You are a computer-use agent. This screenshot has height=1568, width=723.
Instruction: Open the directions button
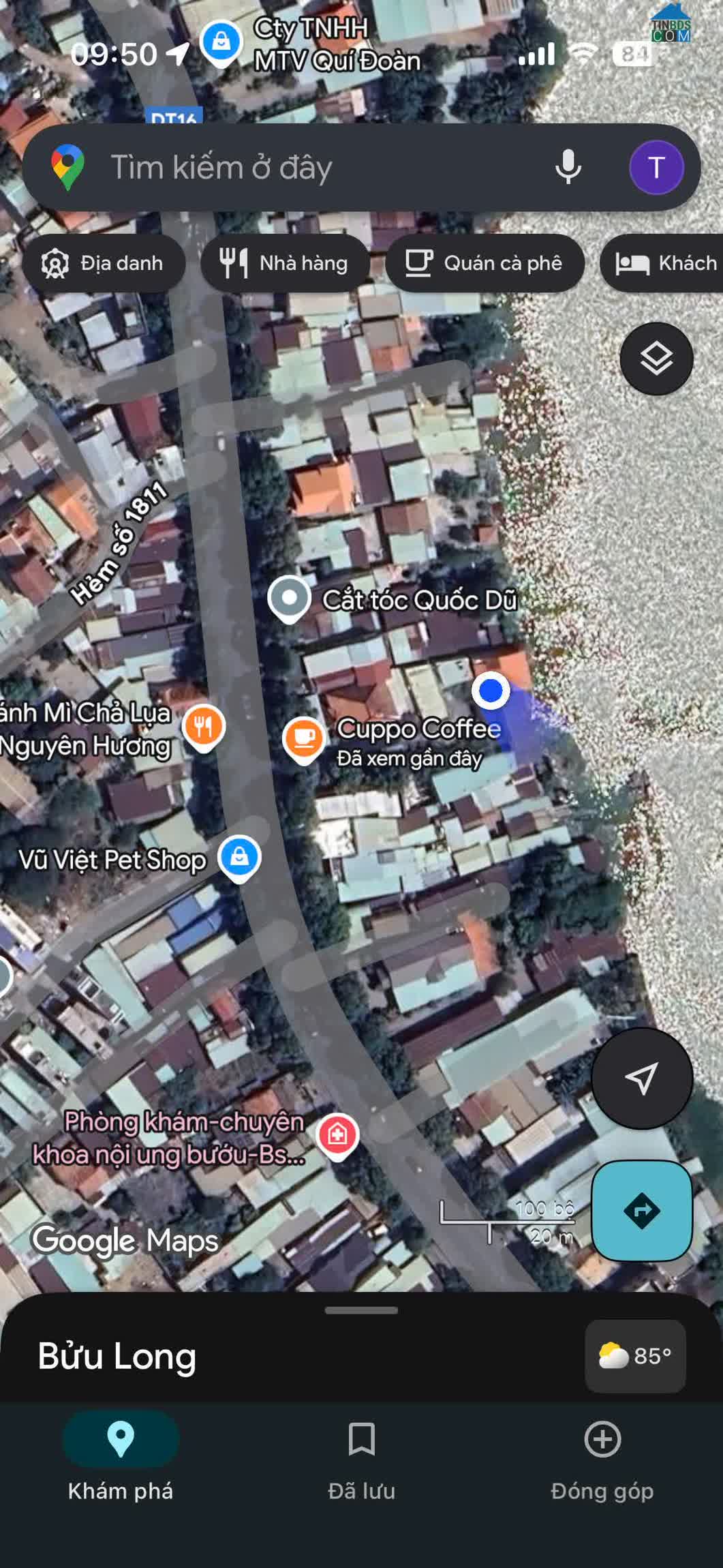(x=641, y=1210)
